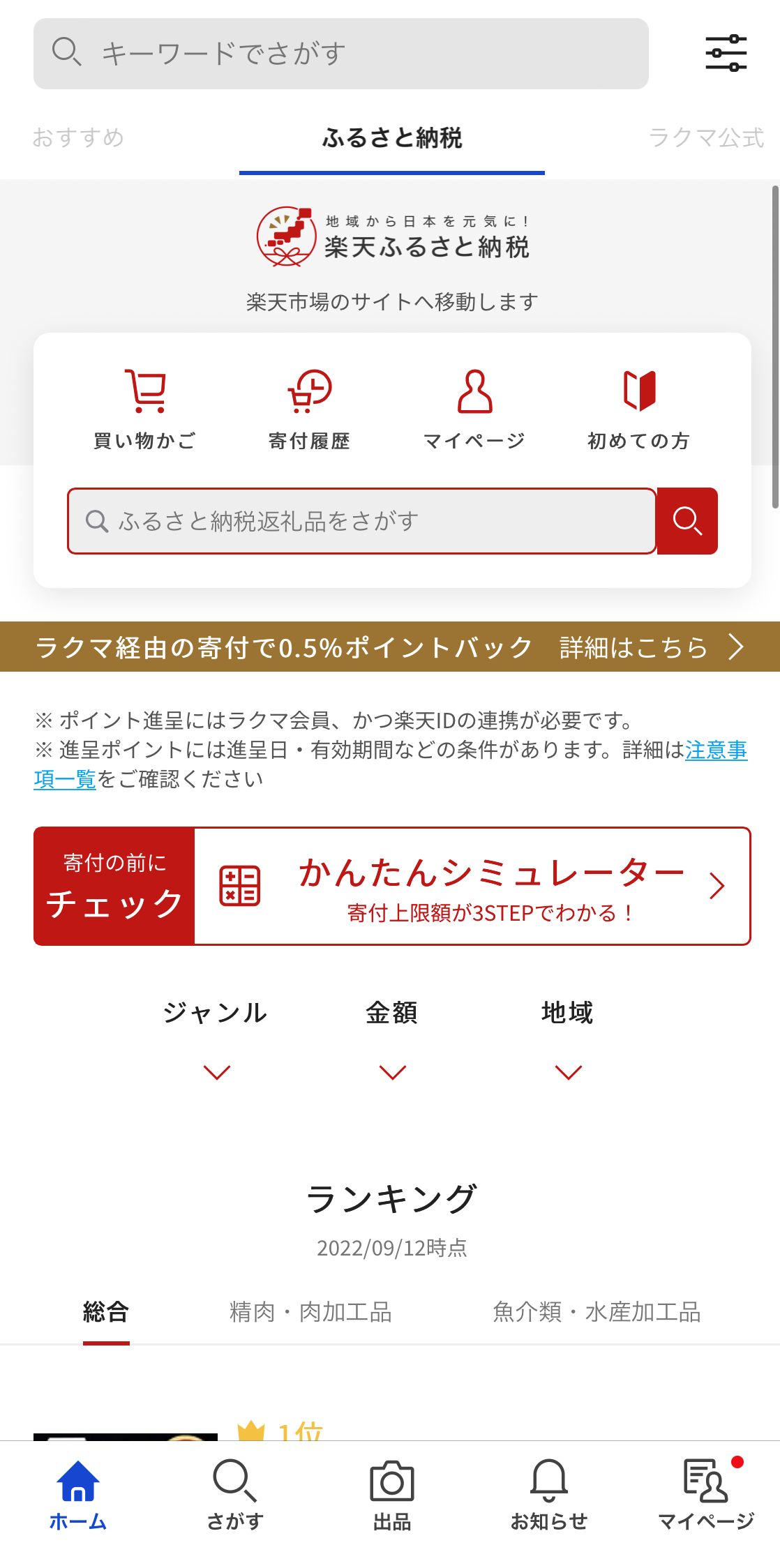The width and height of the screenshot is (780, 1568).
Task: Switch to the おすすめ tab
Action: click(x=78, y=138)
